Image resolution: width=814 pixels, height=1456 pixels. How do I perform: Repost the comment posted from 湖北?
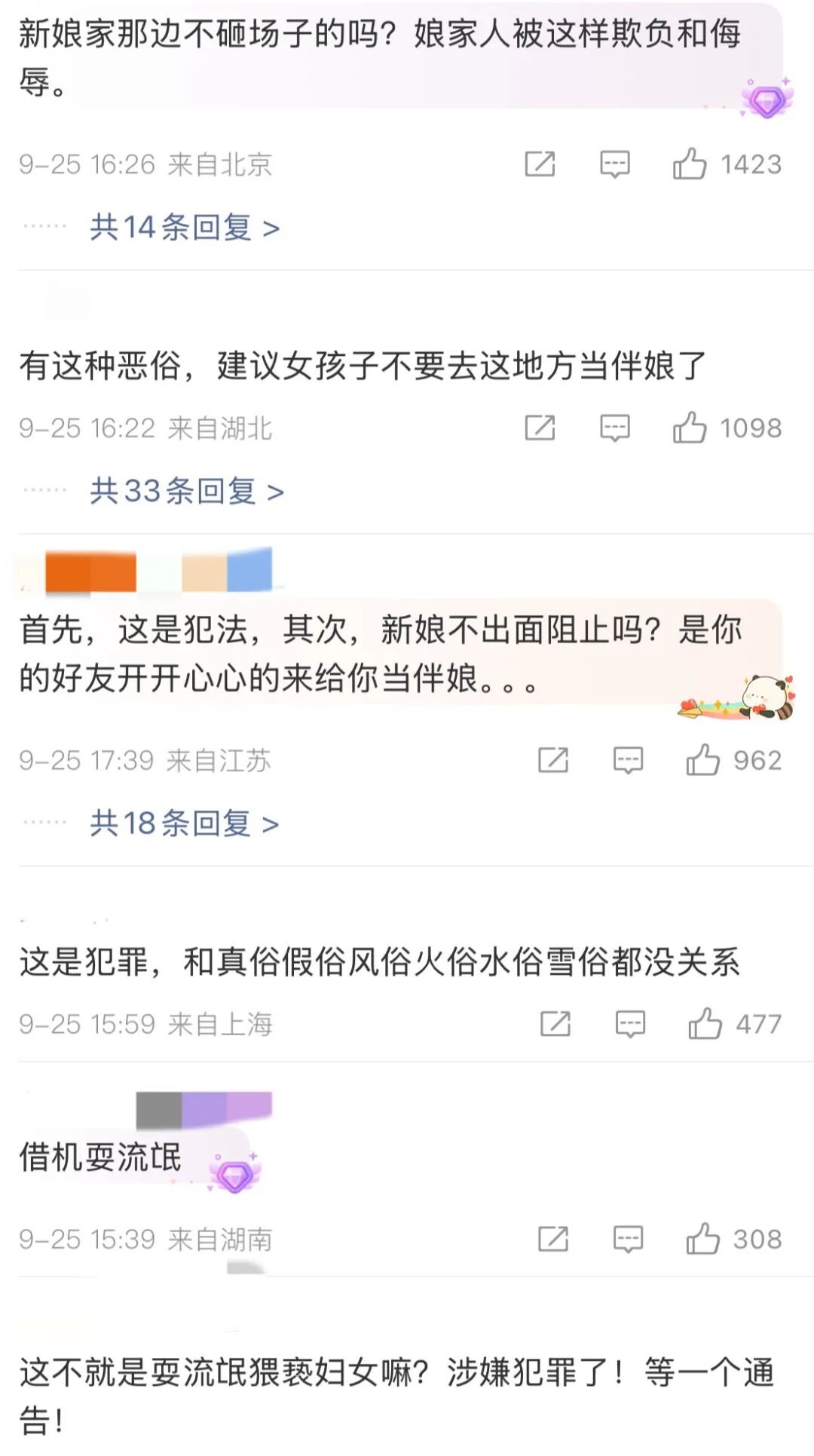coord(540,428)
